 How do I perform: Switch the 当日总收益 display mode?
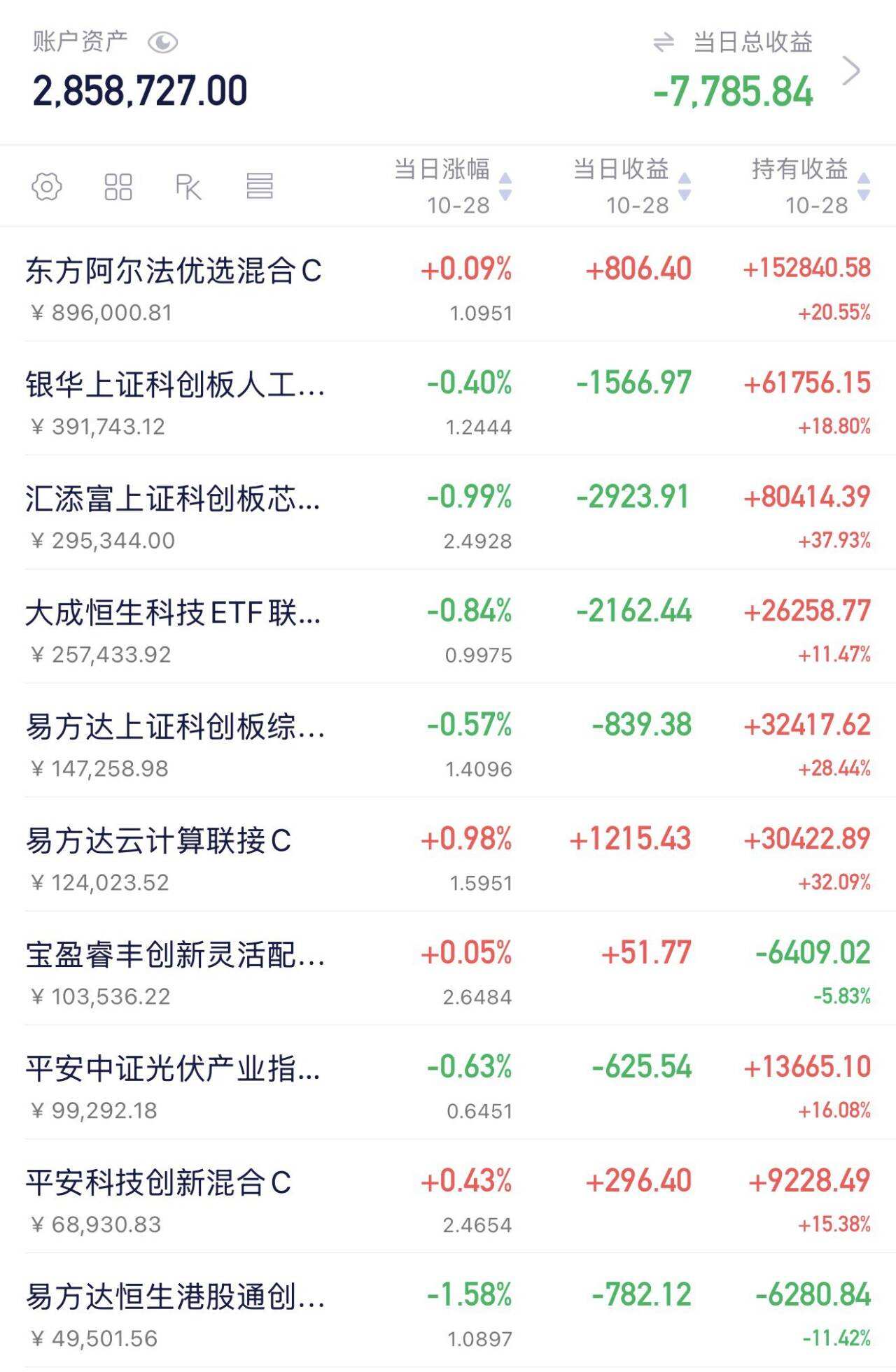663,43
